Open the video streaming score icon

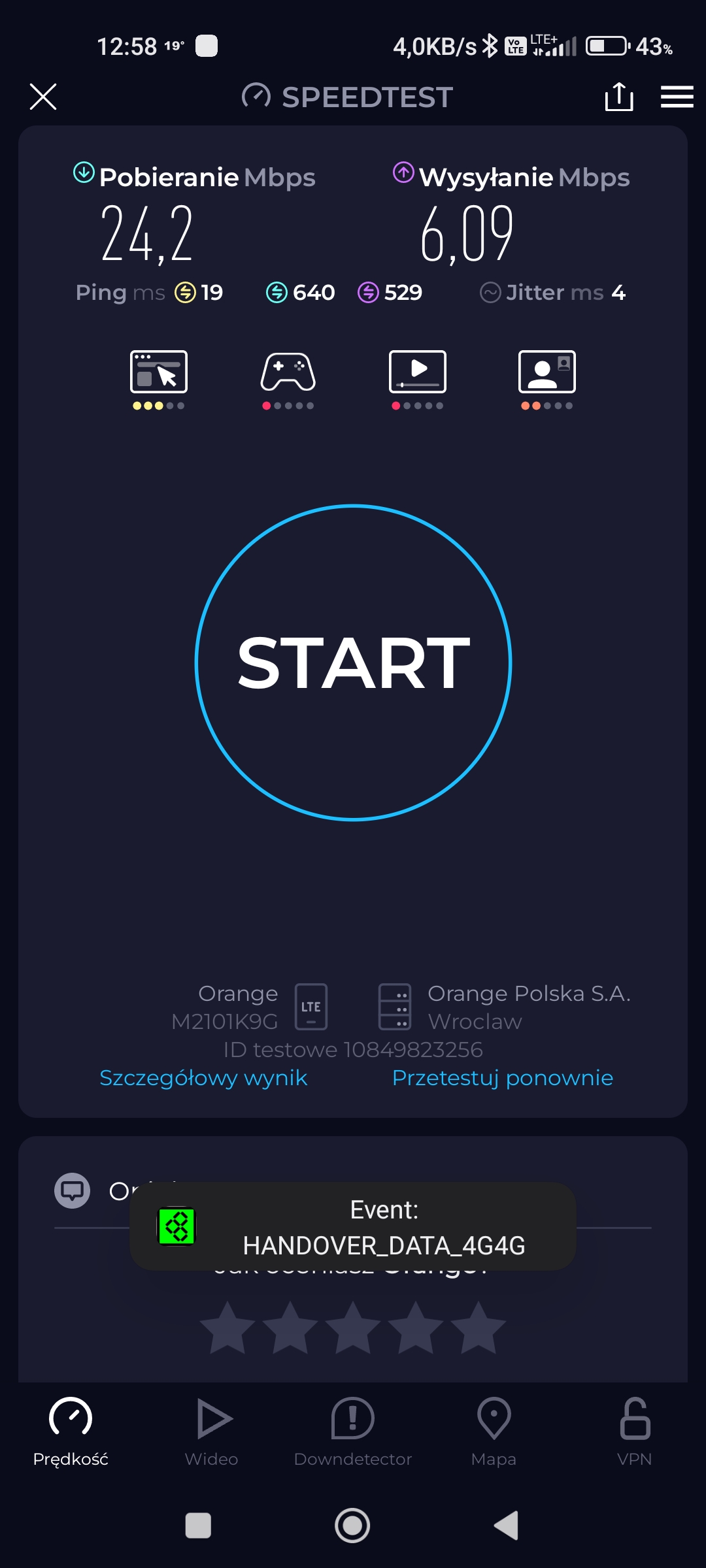(417, 372)
